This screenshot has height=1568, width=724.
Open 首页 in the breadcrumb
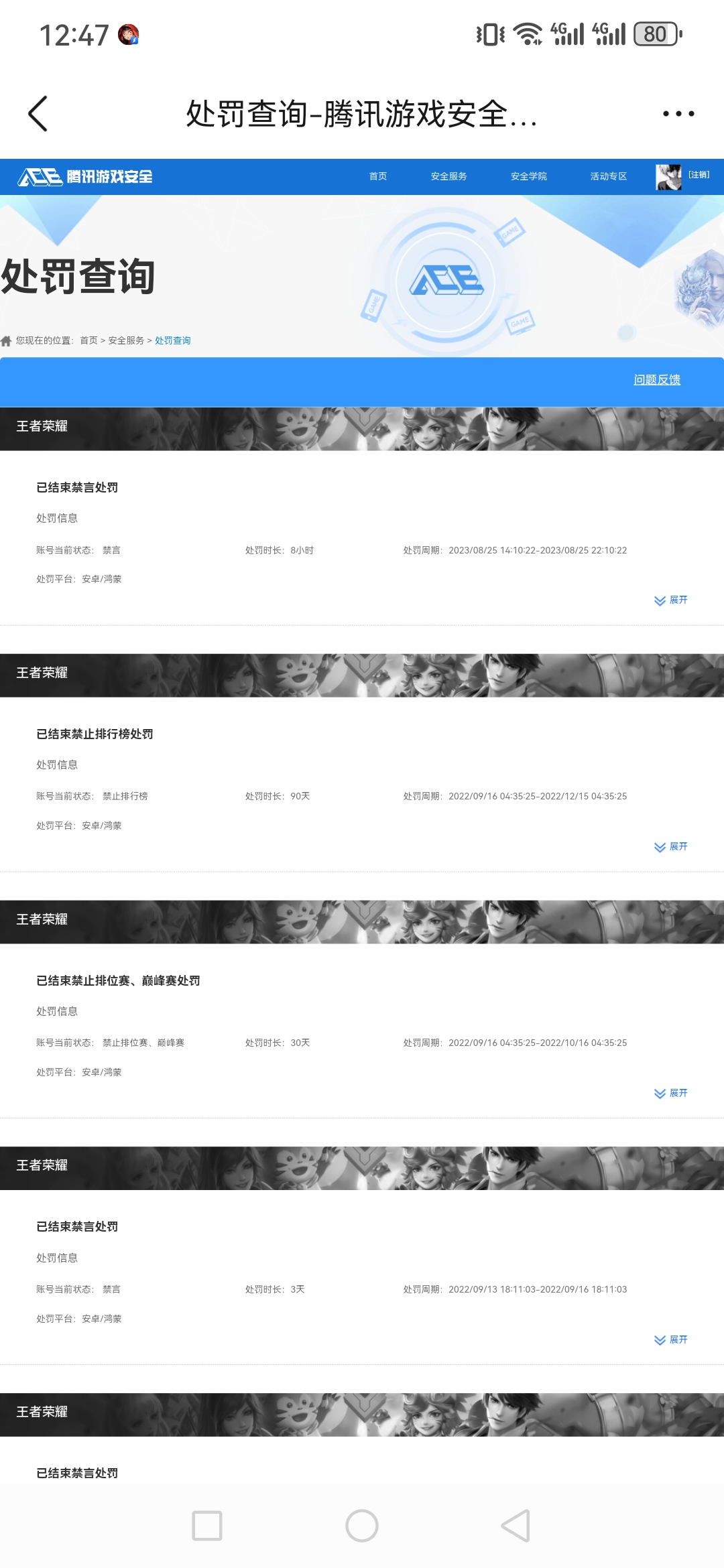coord(88,341)
